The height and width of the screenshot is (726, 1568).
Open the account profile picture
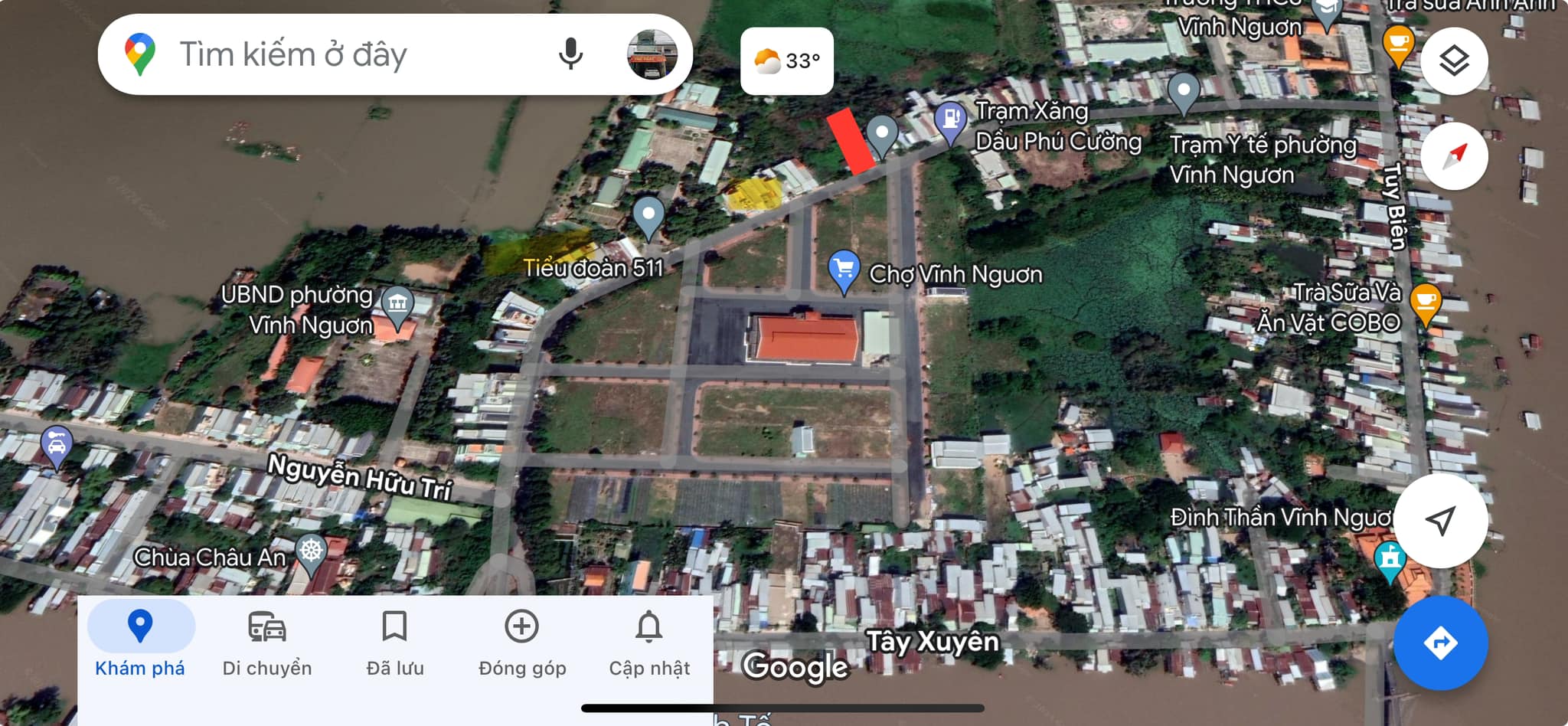coord(652,54)
